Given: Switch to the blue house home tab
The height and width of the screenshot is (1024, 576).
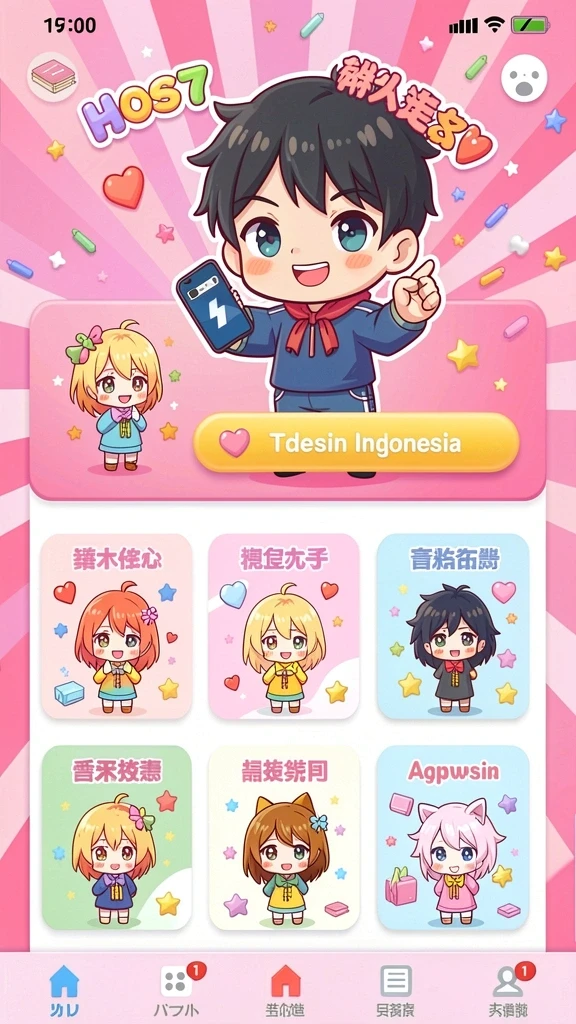Looking at the screenshot, I should click(x=64, y=990).
